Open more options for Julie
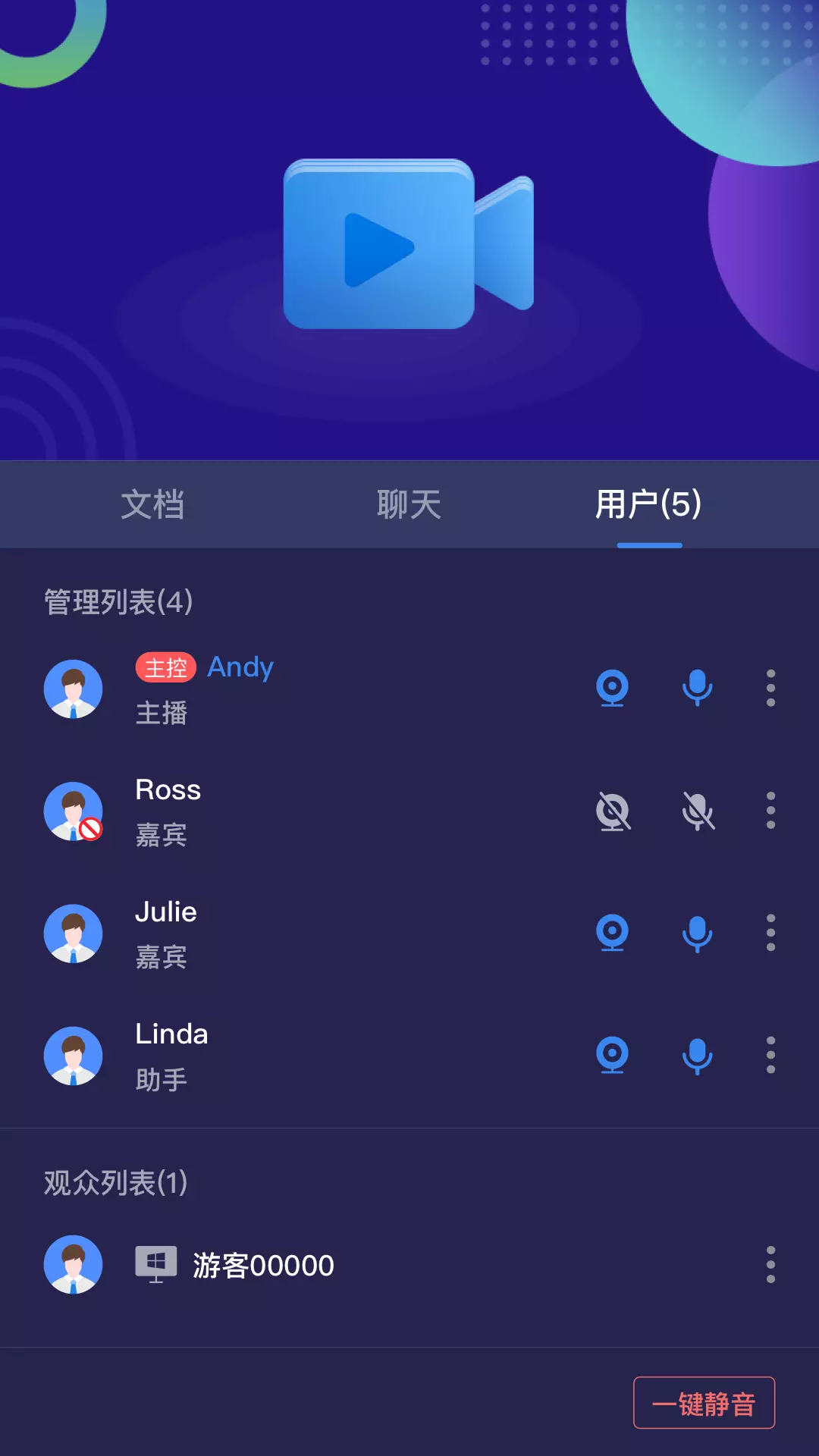The height and width of the screenshot is (1456, 819). pyautogui.click(x=770, y=933)
